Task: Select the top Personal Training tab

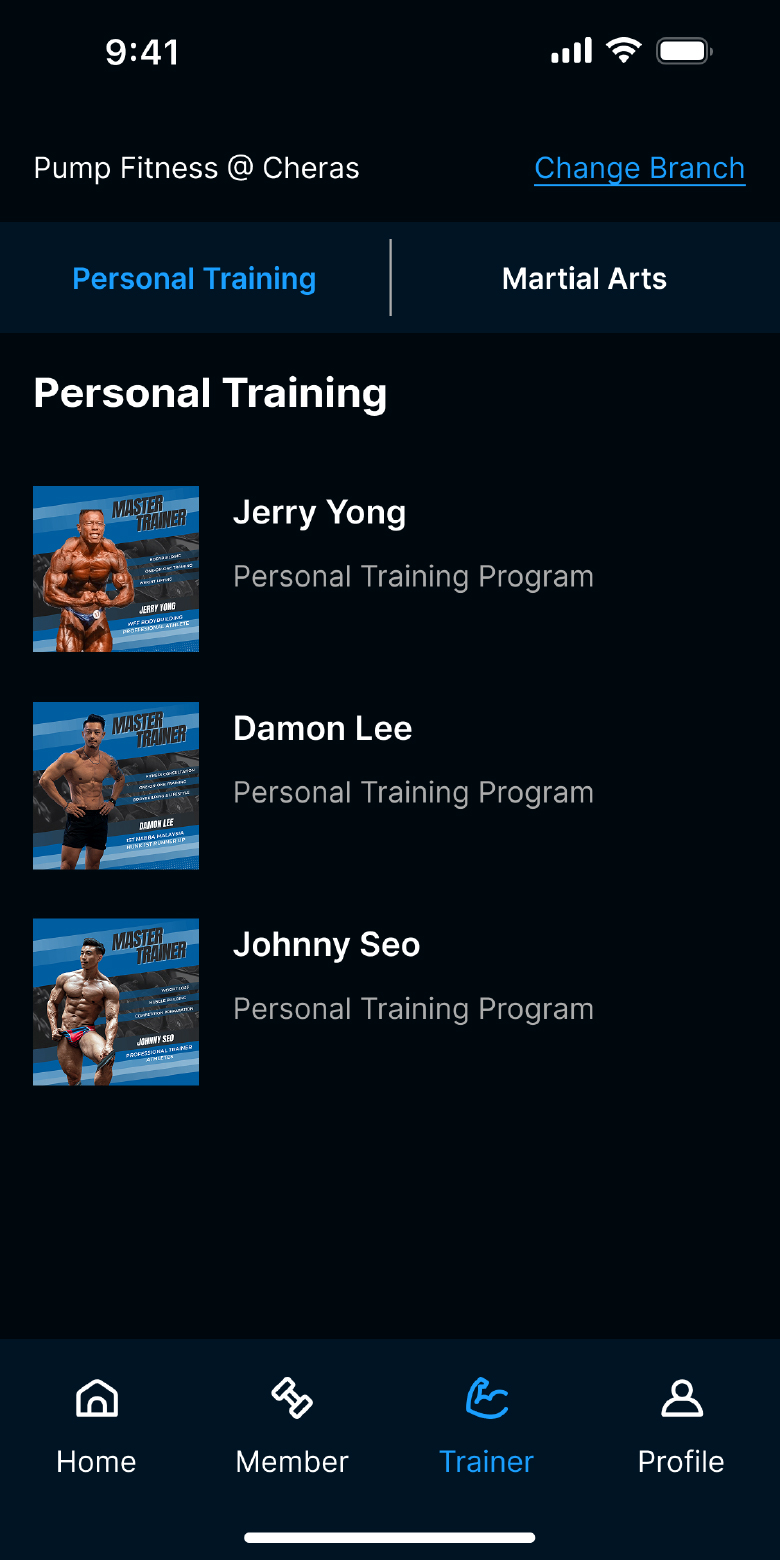Action: click(195, 278)
